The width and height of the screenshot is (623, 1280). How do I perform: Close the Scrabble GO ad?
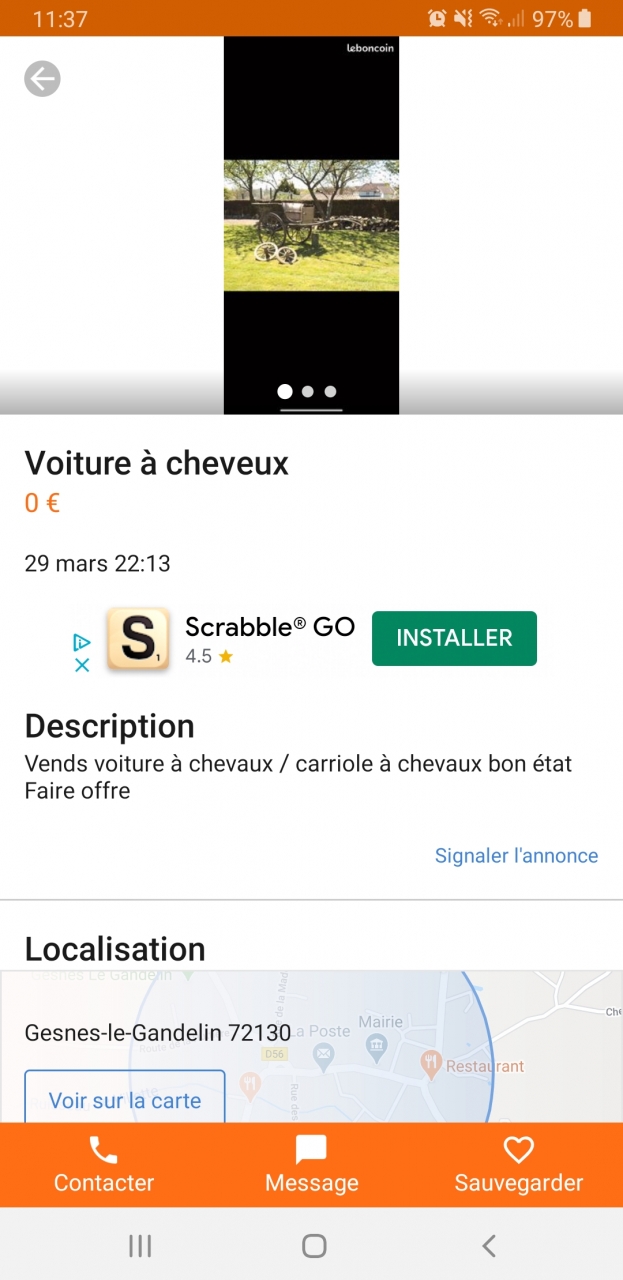click(x=82, y=665)
